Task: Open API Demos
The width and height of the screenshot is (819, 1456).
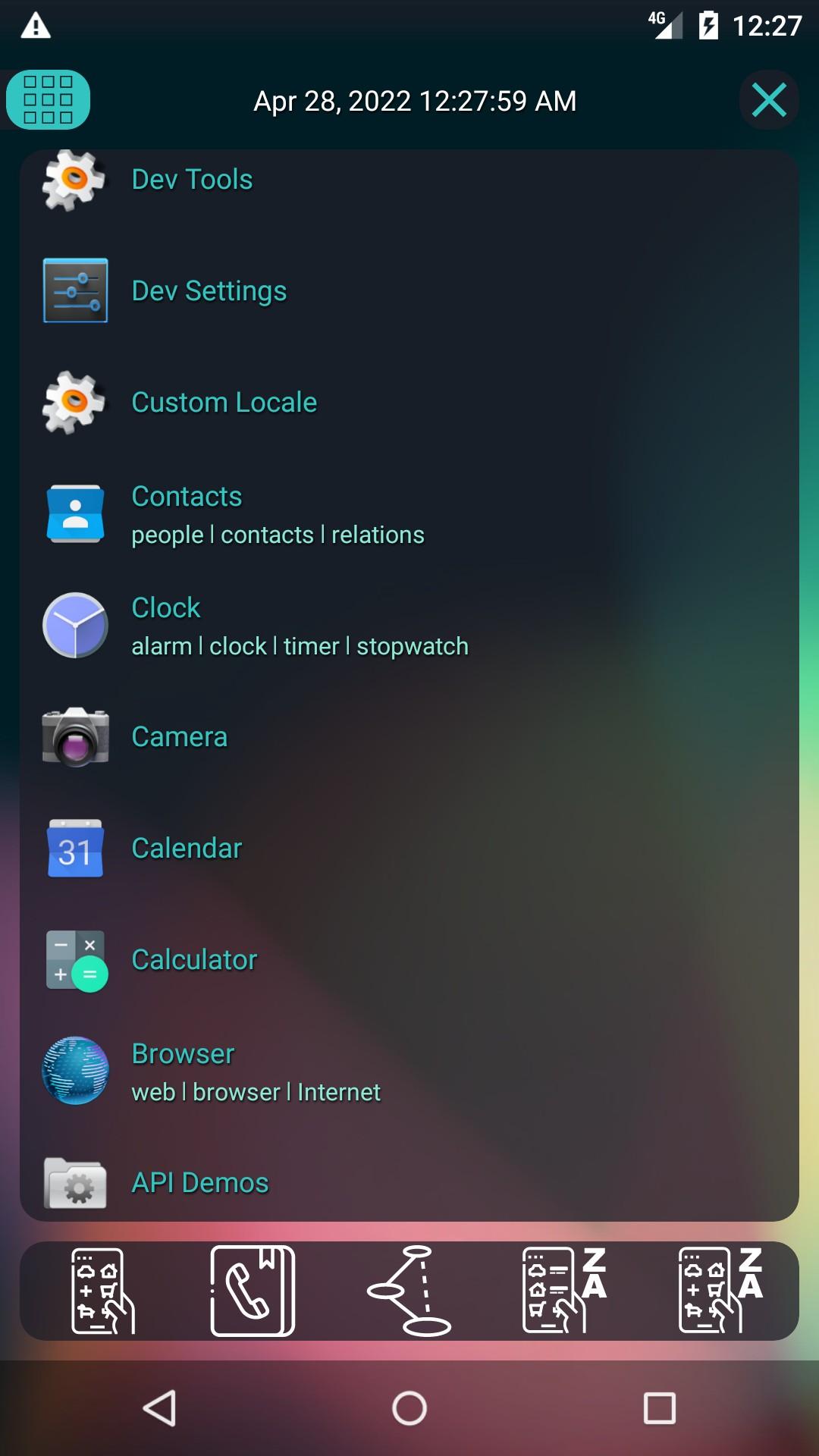Action: [199, 1183]
